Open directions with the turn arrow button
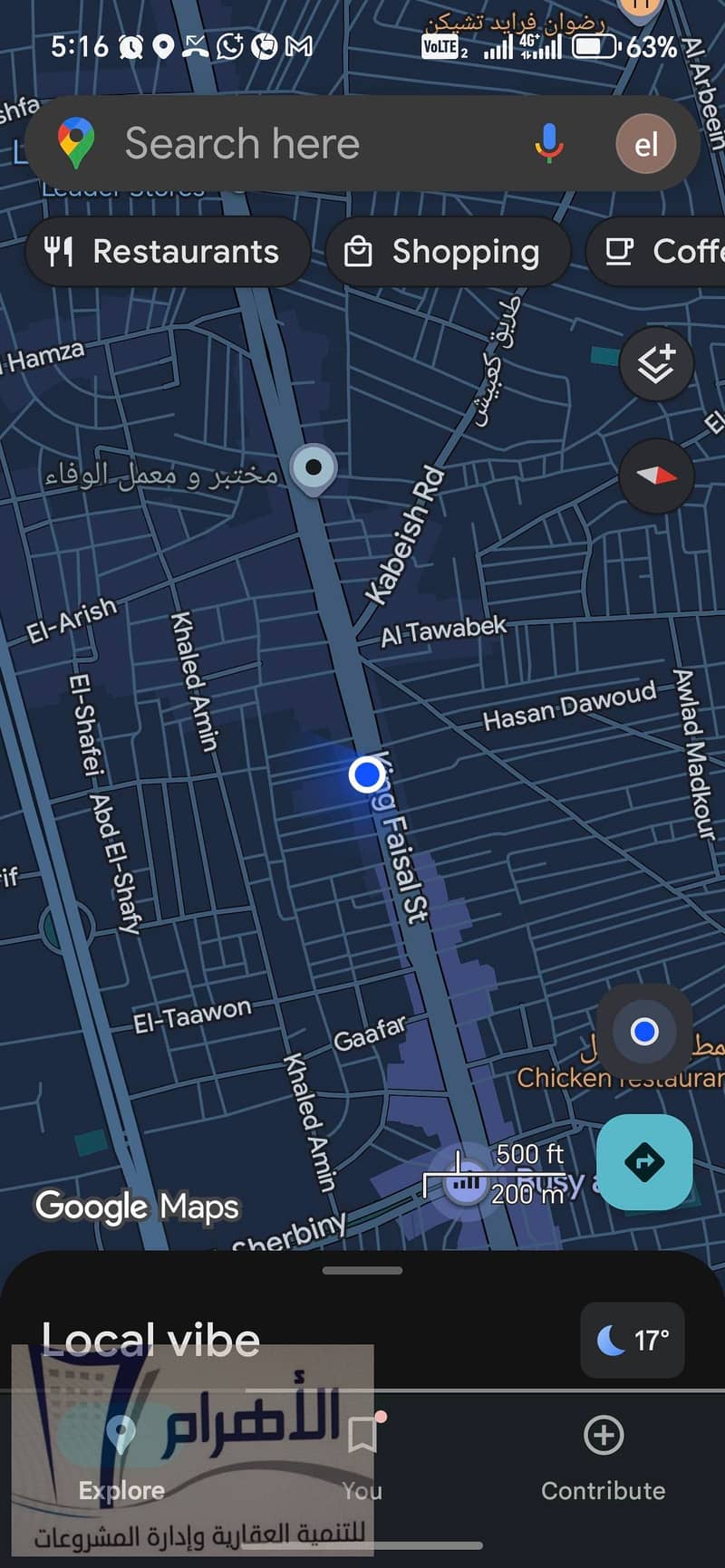 (x=644, y=1162)
